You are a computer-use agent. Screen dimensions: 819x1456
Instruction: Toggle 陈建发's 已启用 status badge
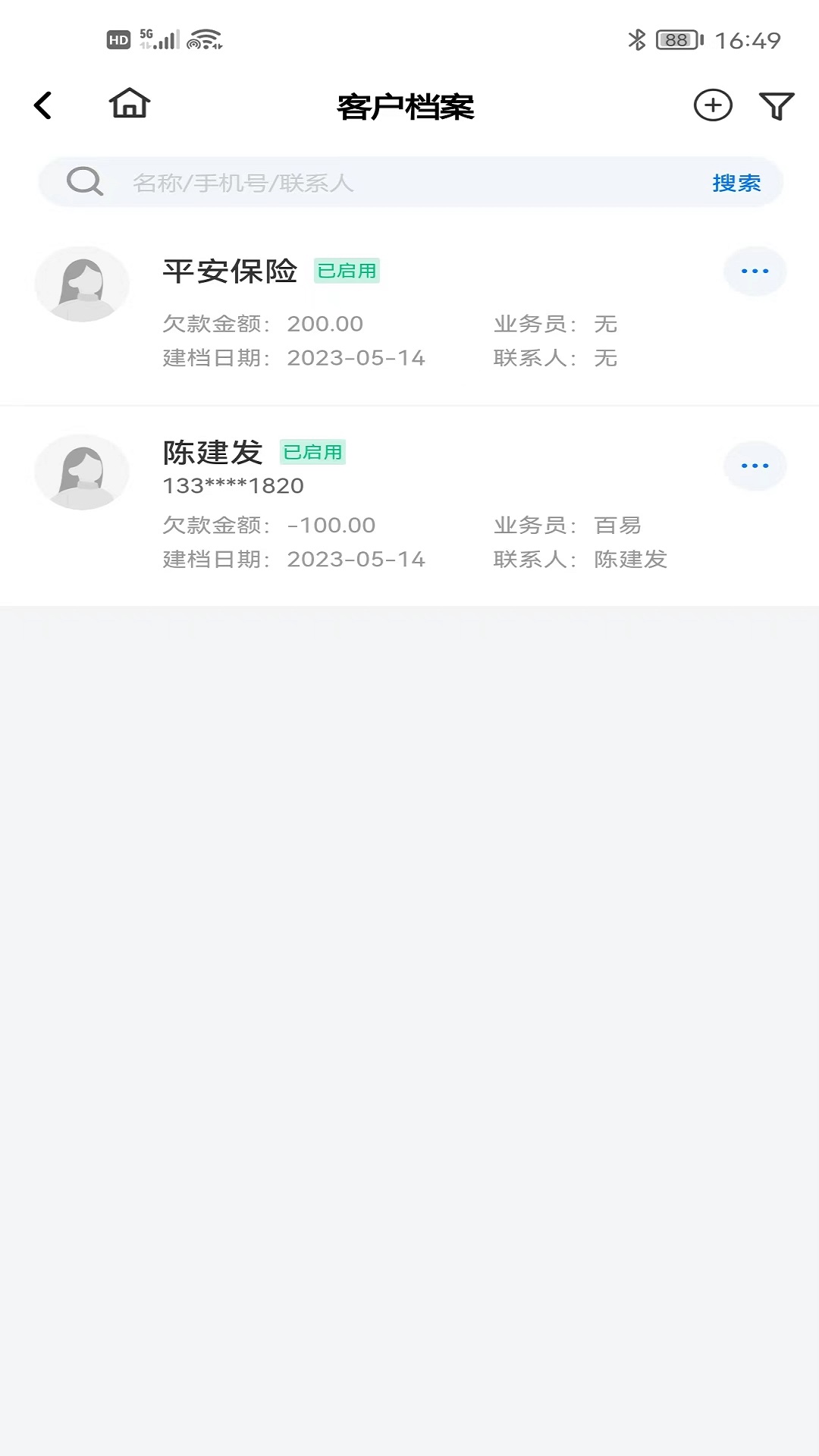[x=313, y=453]
